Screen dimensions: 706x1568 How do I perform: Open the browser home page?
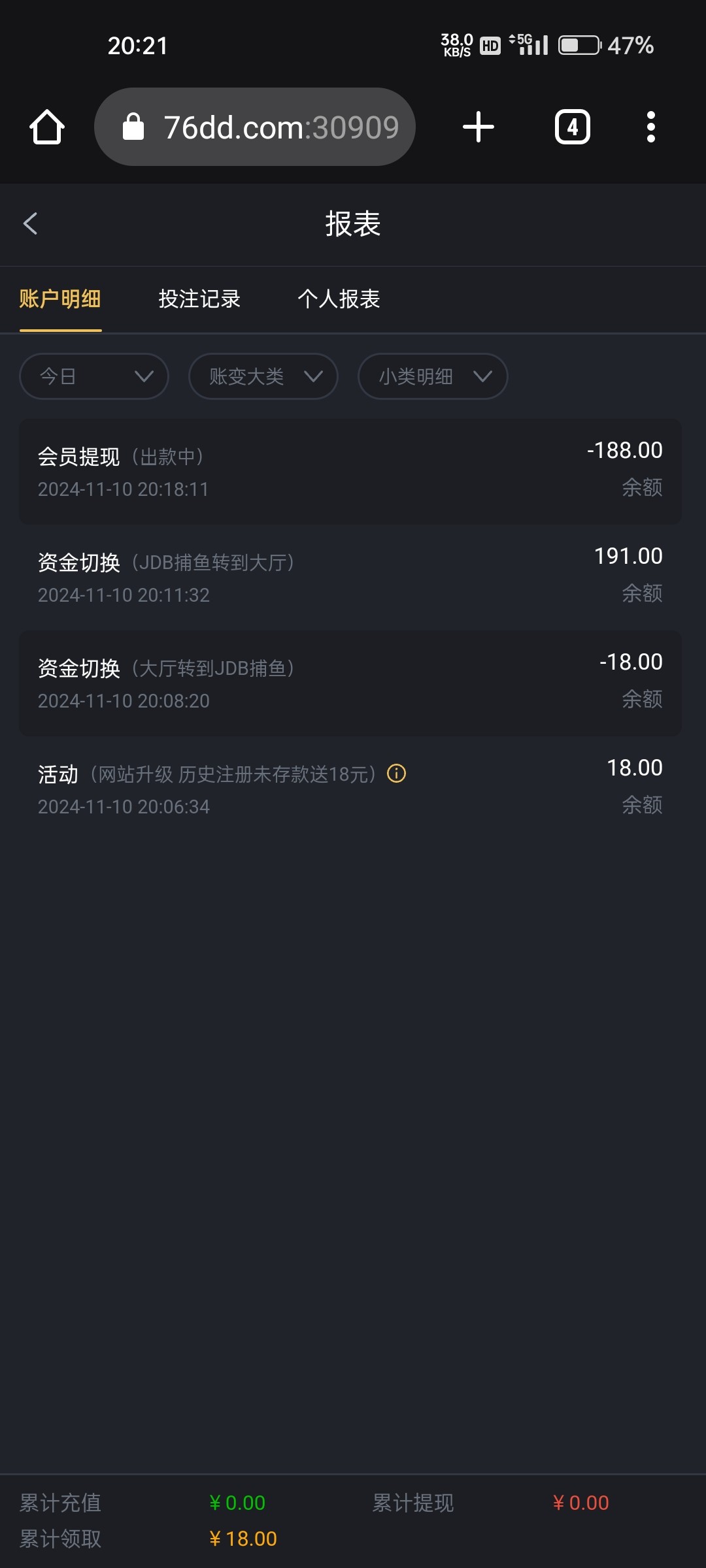pyautogui.click(x=47, y=127)
